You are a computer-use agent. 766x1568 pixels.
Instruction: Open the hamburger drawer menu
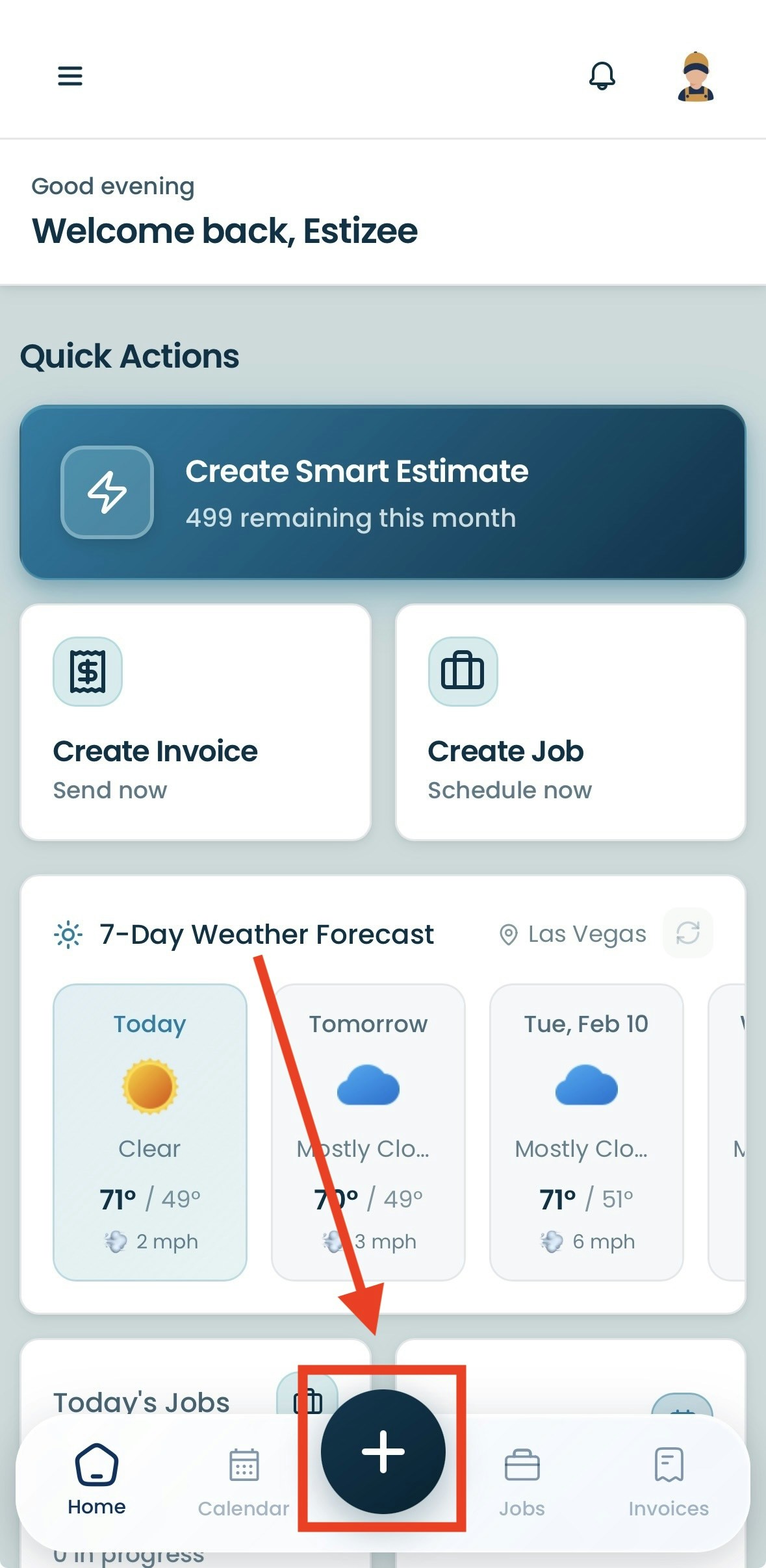(x=70, y=76)
